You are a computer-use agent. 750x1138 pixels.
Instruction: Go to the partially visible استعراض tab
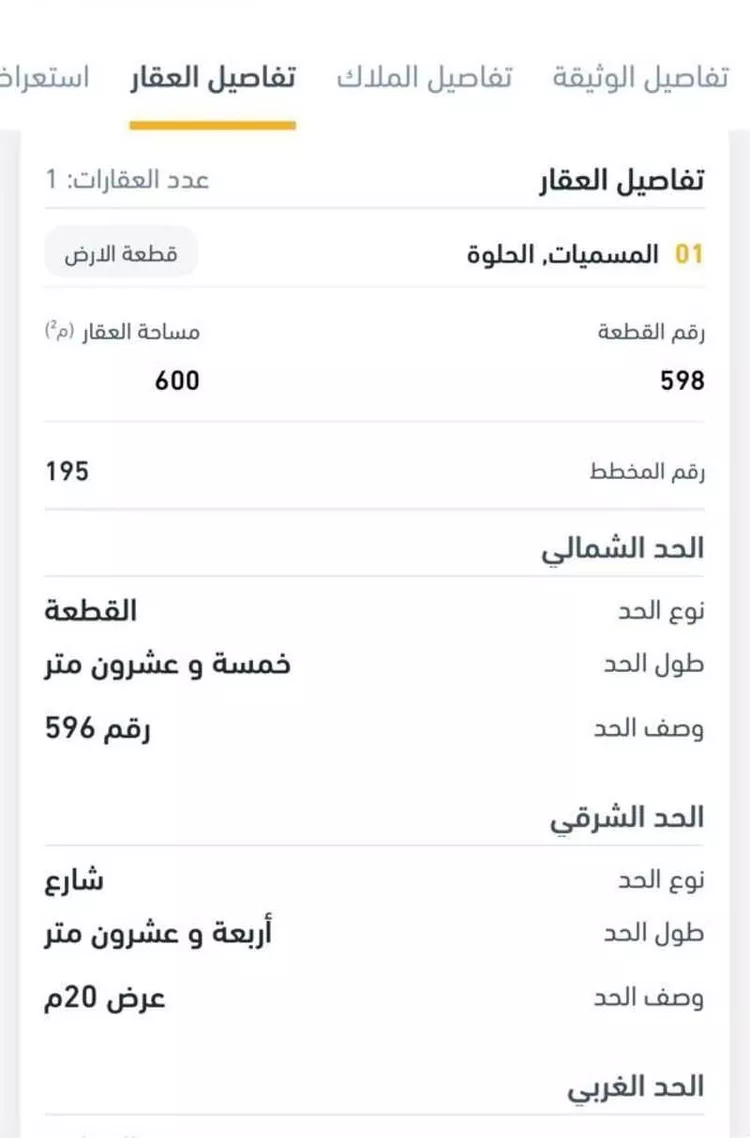point(46,80)
